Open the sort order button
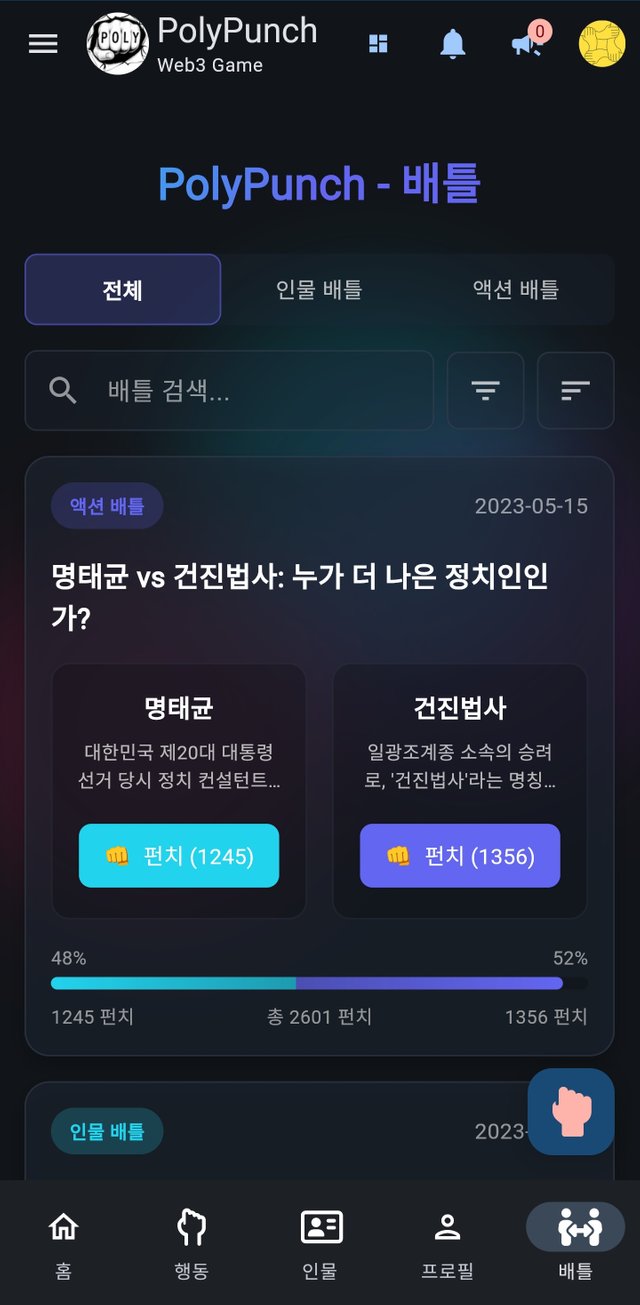 point(575,390)
